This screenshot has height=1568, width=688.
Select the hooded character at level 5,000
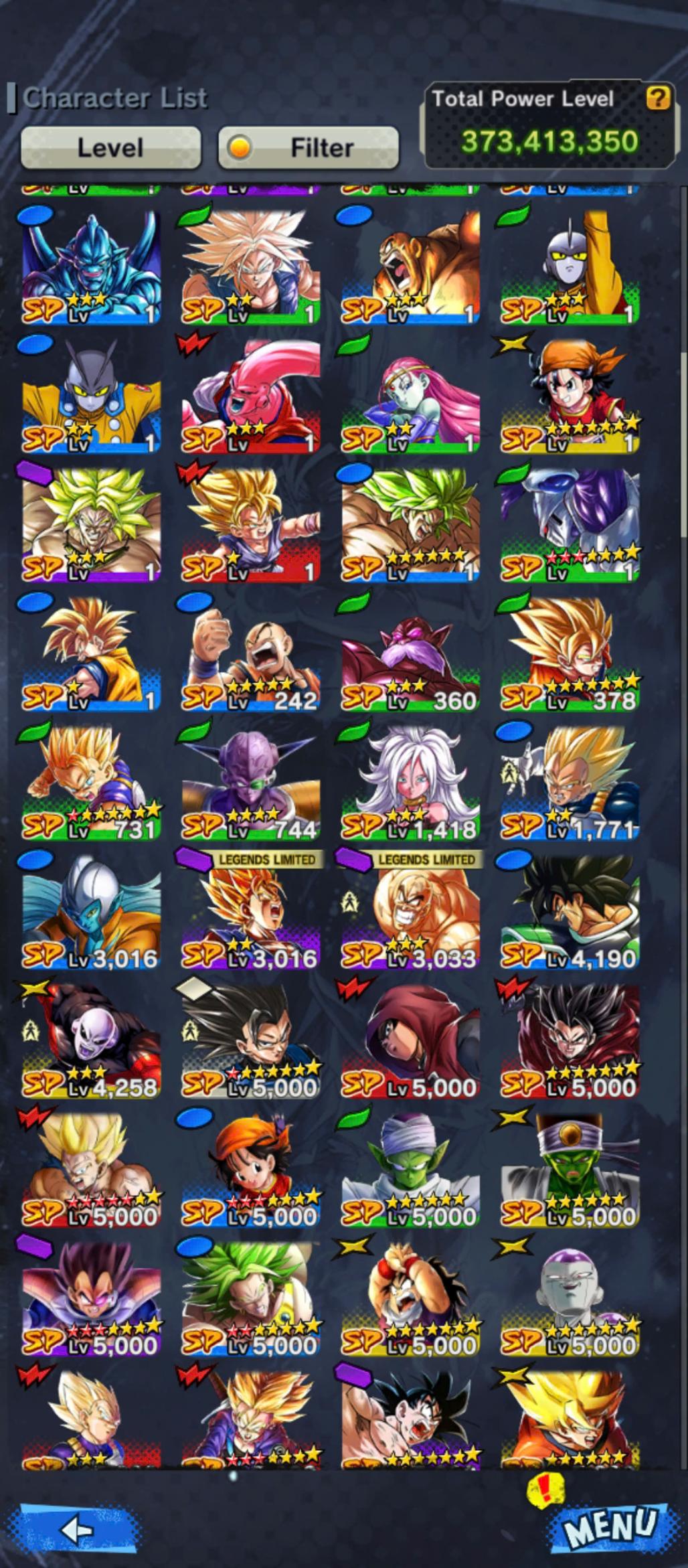(x=410, y=1041)
